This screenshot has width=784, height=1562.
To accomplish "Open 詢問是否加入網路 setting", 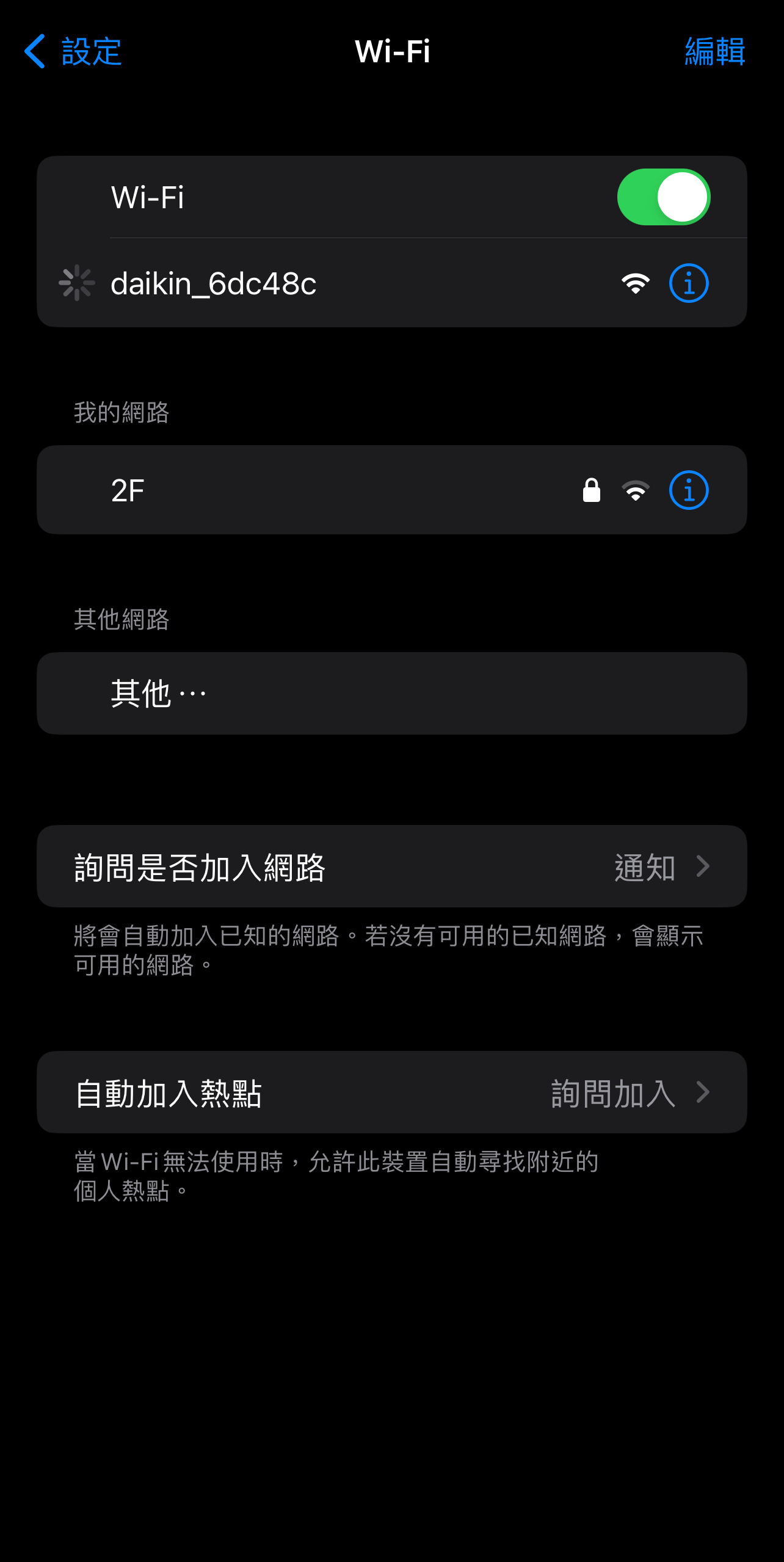I will point(391,866).
